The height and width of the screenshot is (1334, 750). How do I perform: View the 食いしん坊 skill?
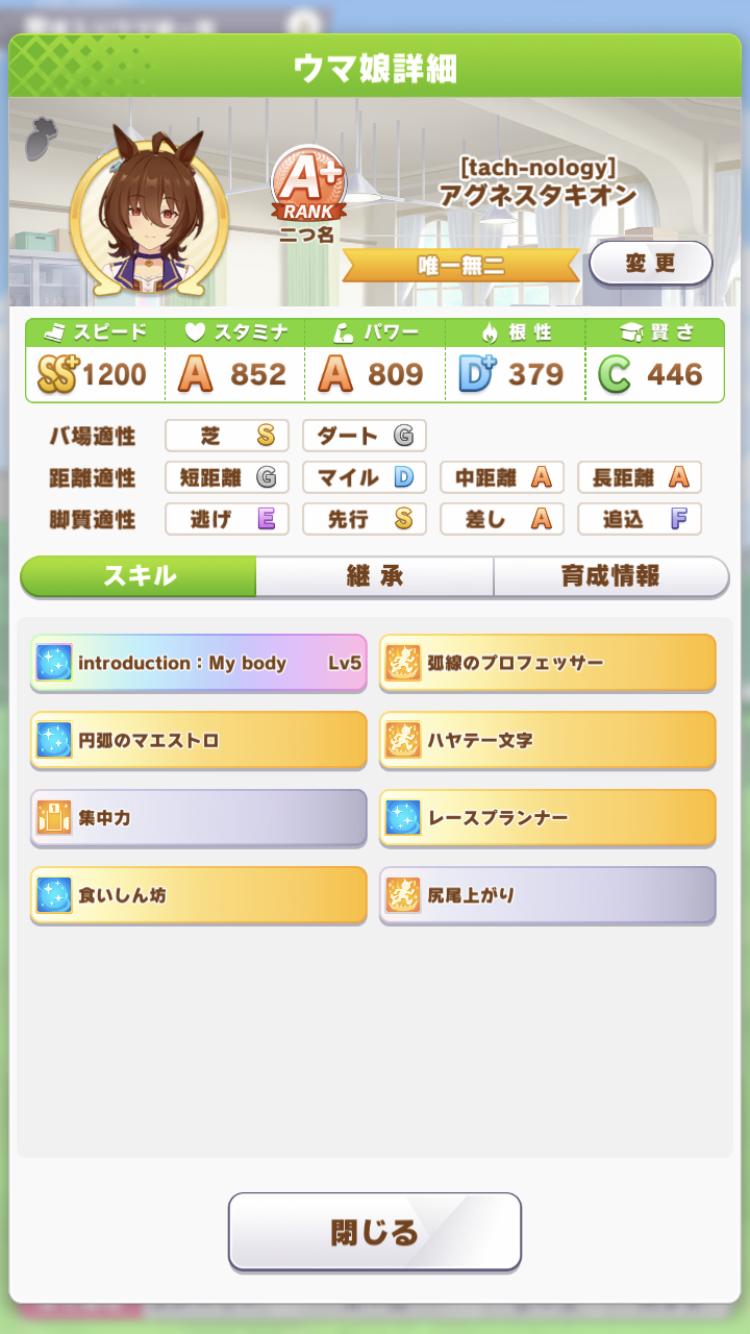tap(198, 895)
